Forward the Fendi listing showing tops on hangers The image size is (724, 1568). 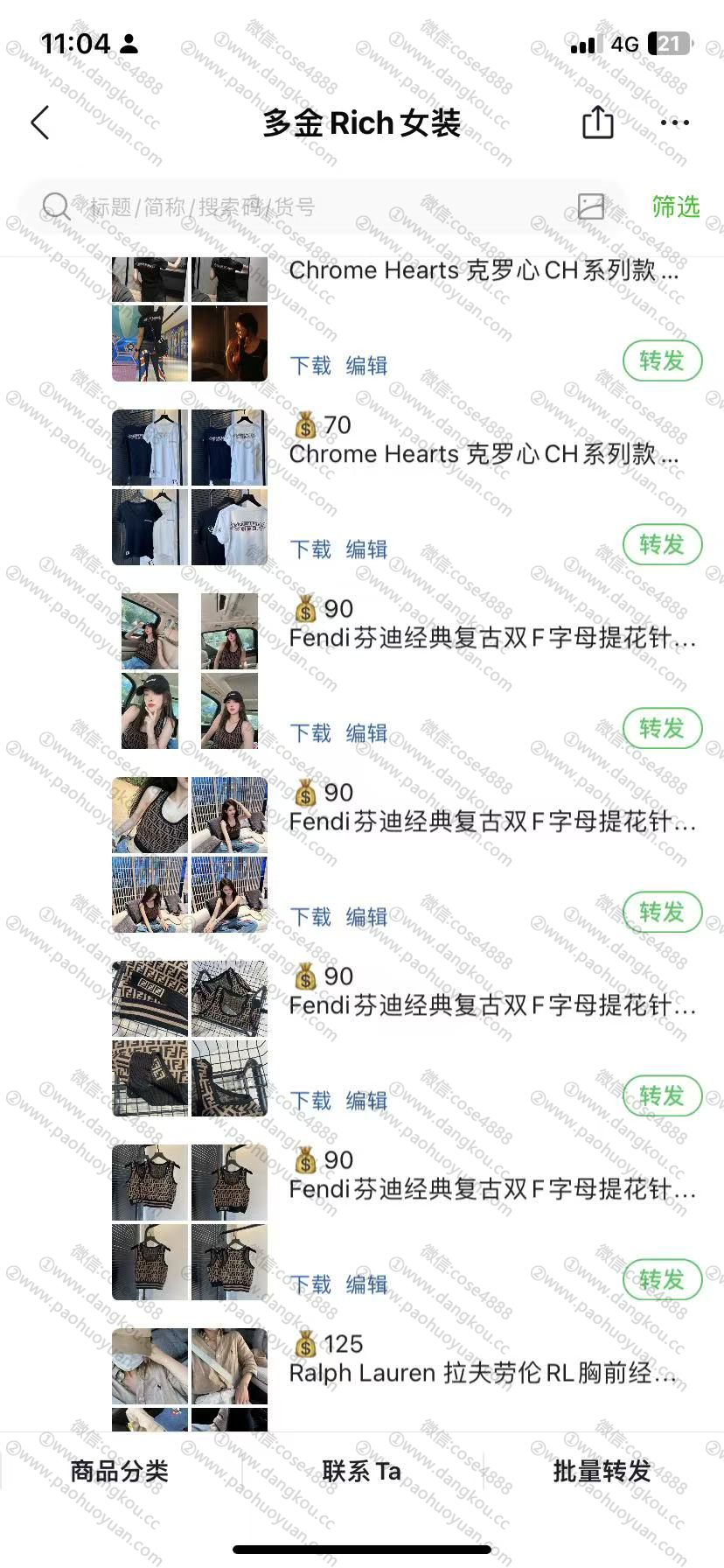pos(663,1279)
